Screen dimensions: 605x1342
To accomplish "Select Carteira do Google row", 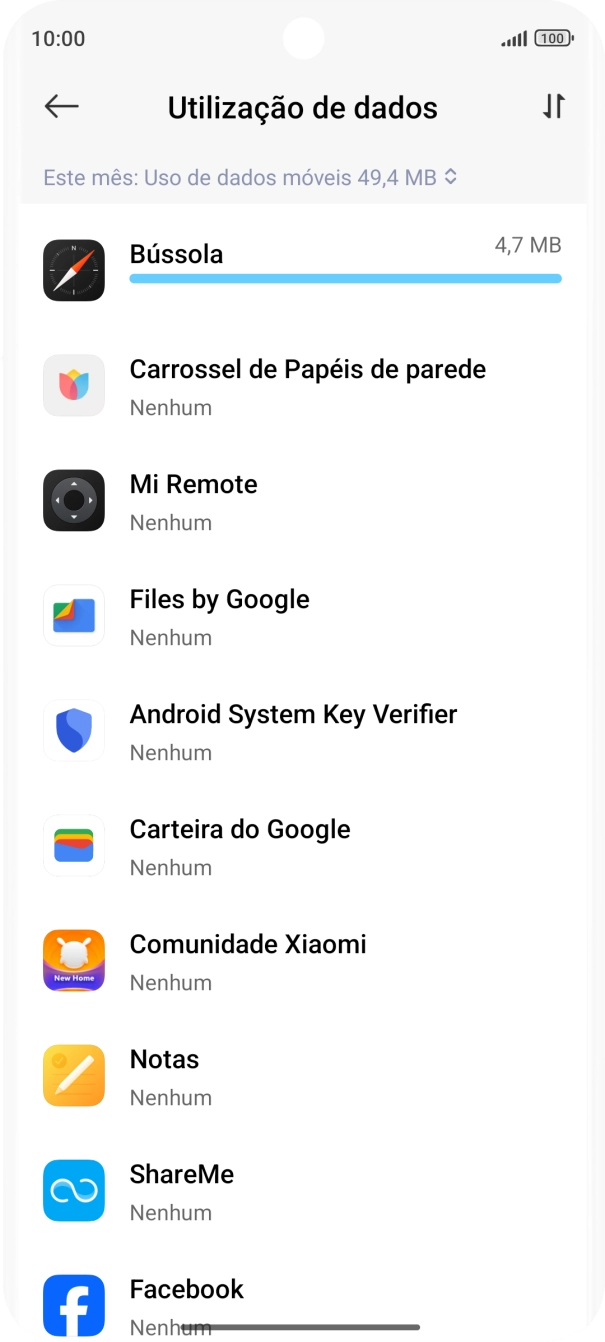I will pos(302,846).
